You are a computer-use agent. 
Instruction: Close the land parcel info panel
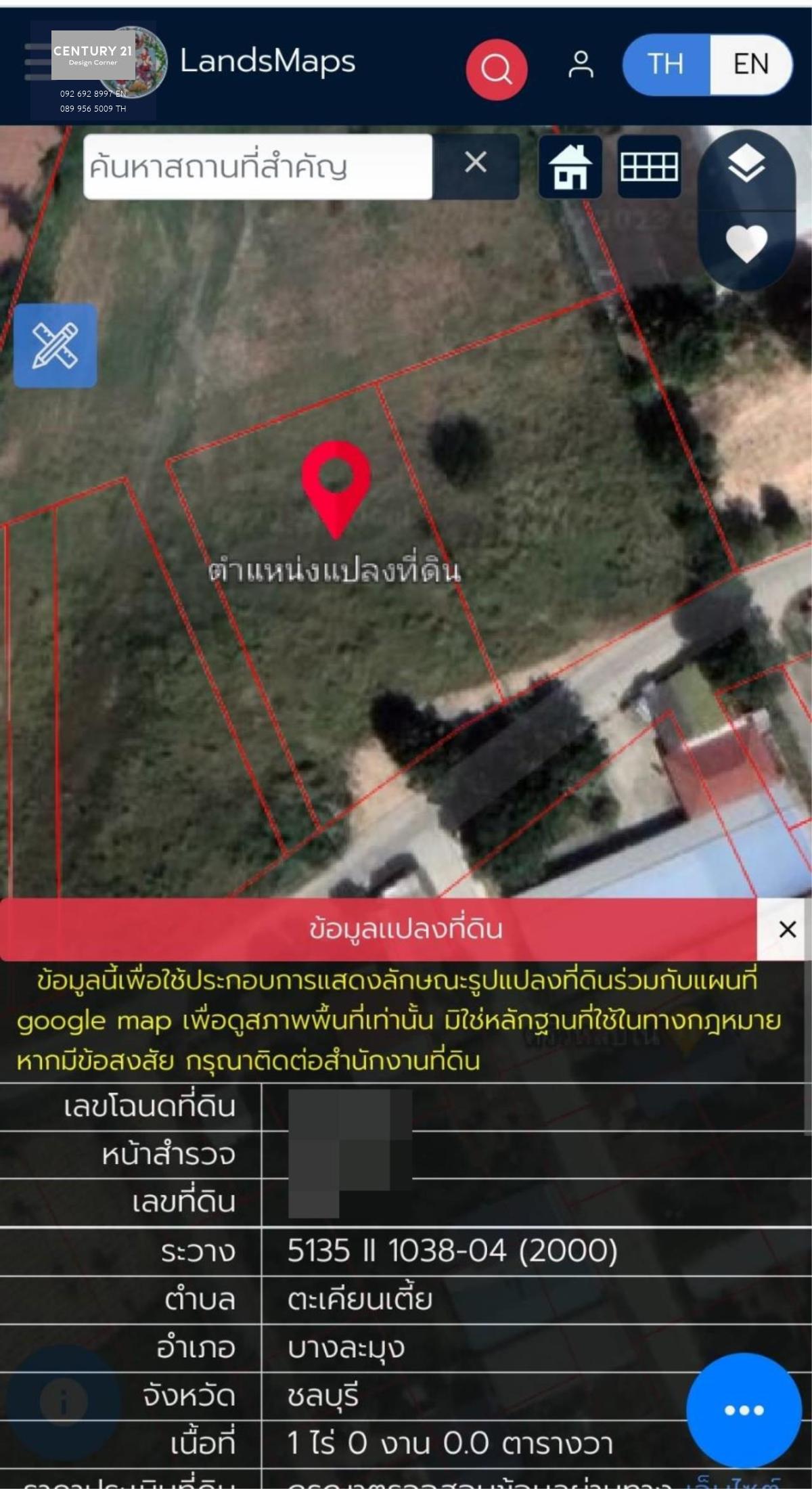pyautogui.click(x=788, y=929)
